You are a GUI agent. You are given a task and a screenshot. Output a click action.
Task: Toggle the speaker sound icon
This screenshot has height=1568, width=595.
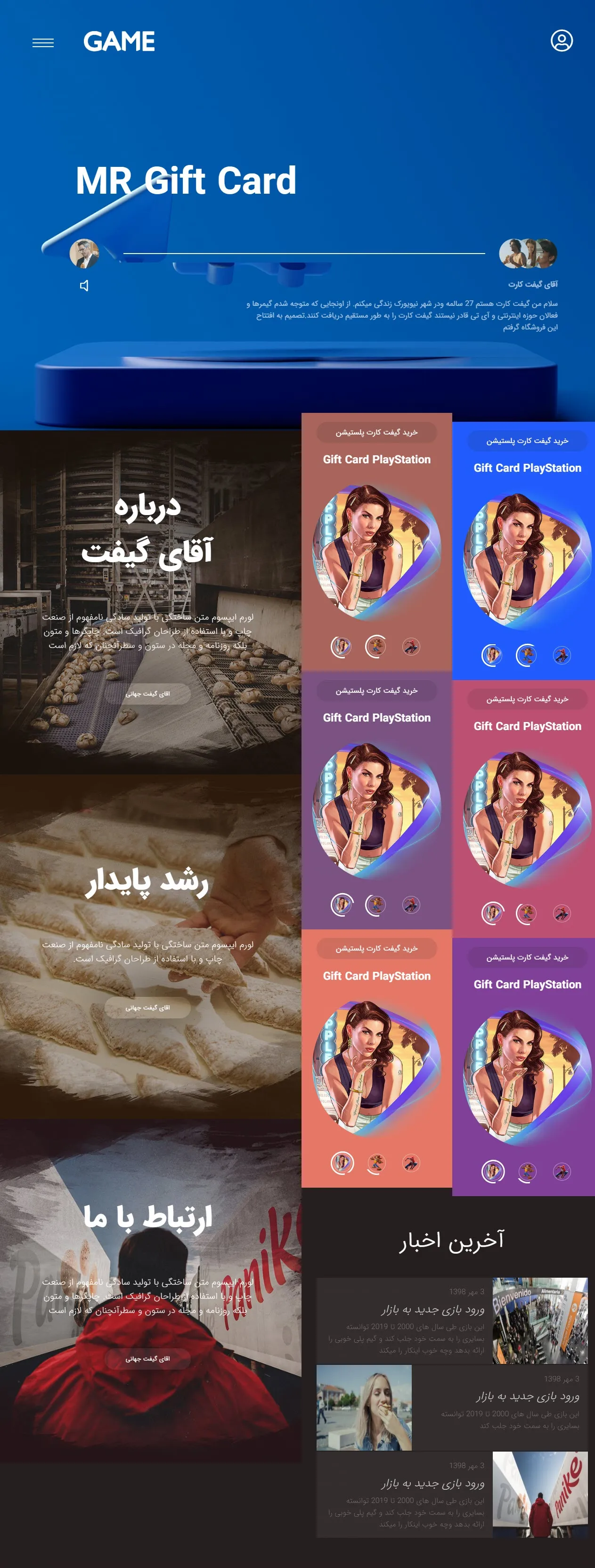[85, 286]
